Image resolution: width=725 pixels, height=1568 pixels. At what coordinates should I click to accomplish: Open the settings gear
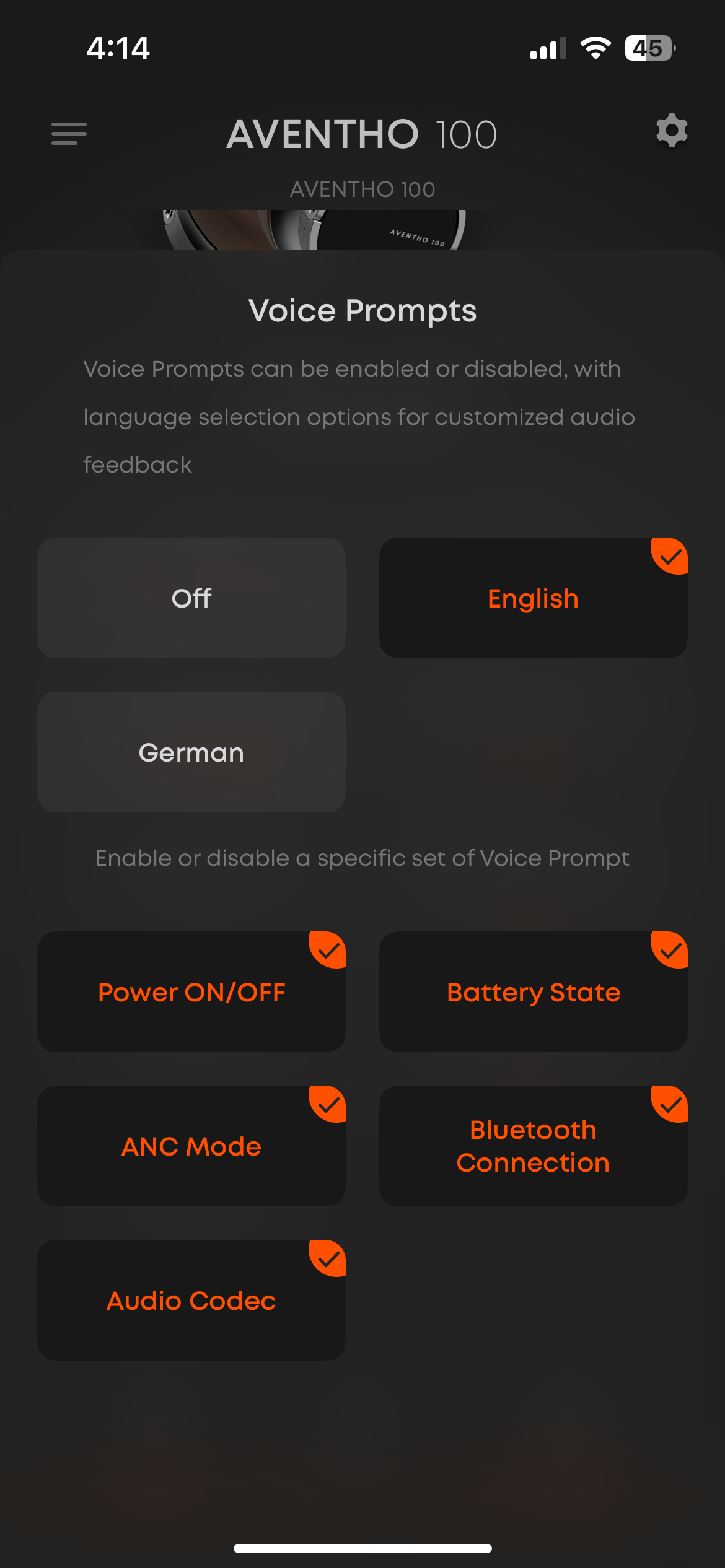tap(672, 131)
